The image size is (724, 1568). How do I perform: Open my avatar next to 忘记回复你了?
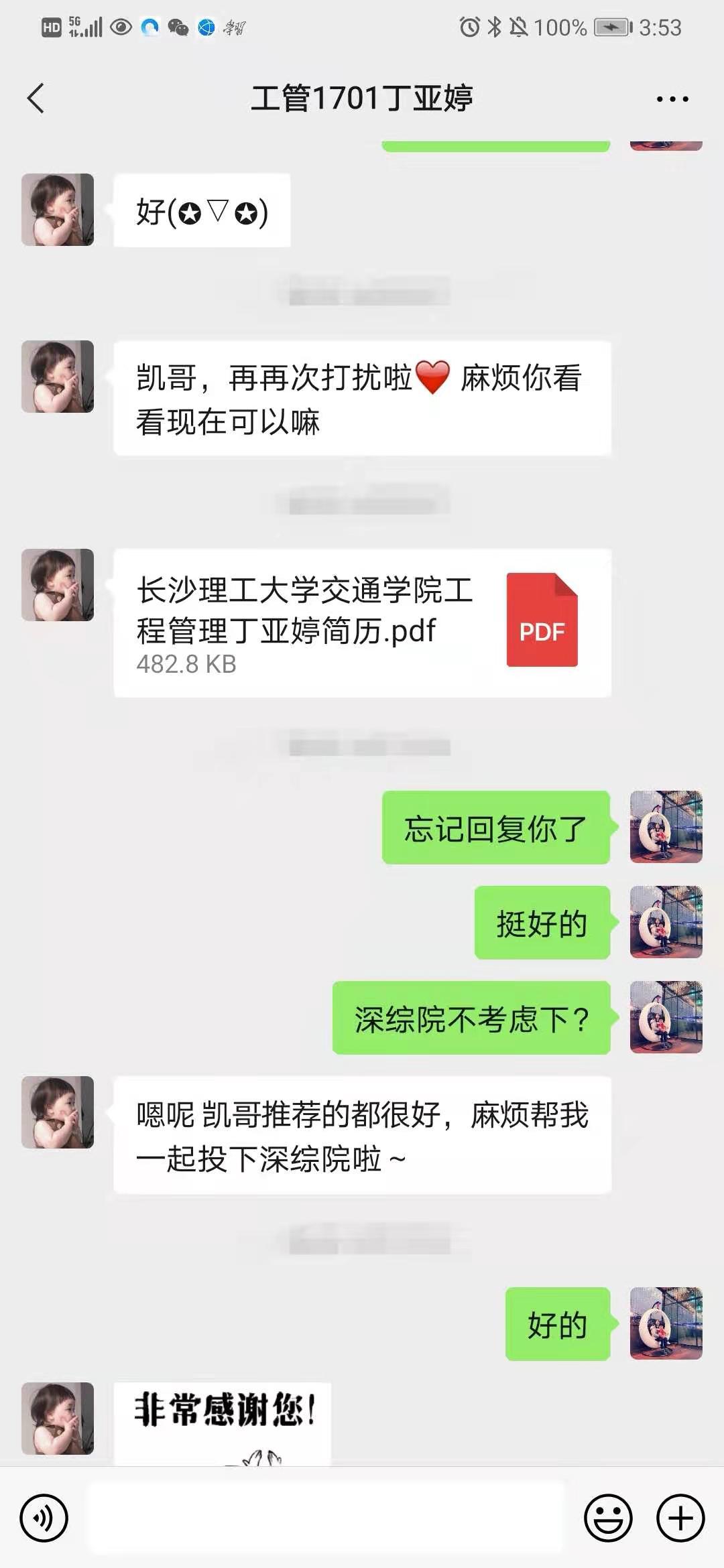[666, 827]
